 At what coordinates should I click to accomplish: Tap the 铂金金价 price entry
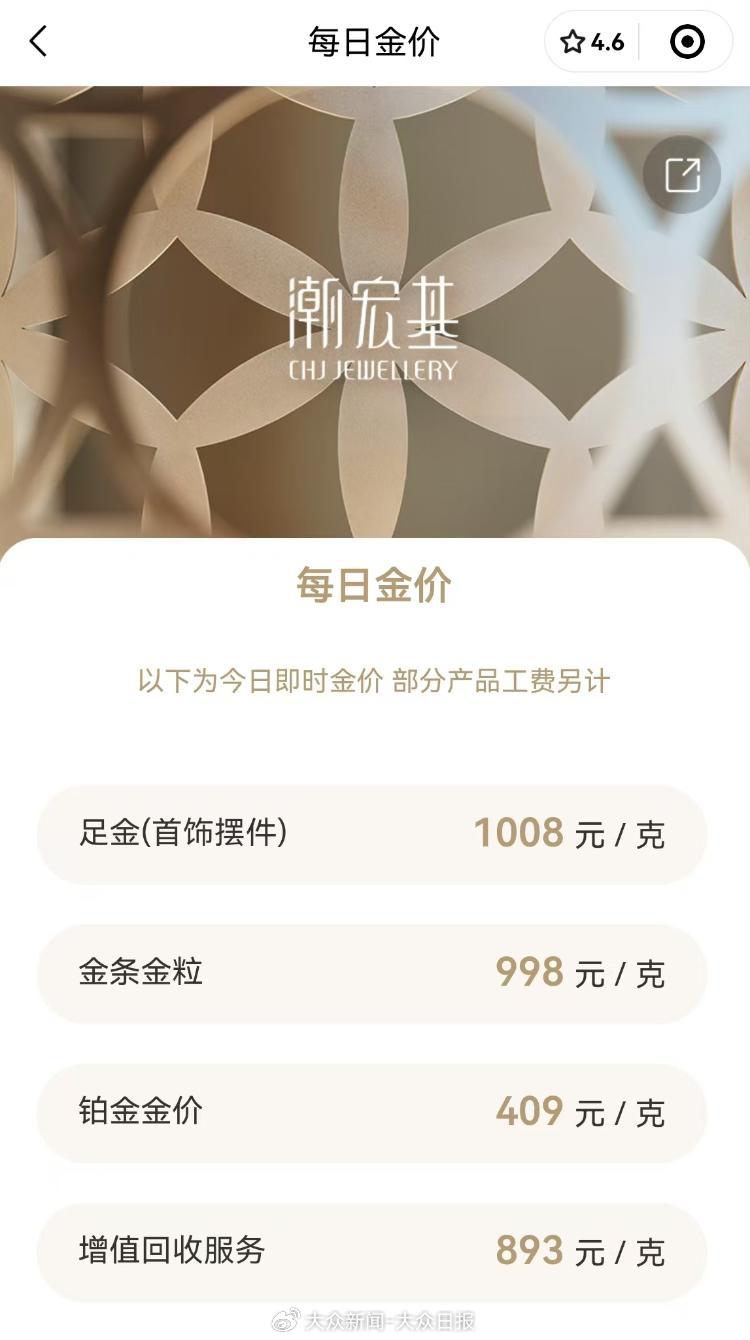click(x=375, y=1113)
